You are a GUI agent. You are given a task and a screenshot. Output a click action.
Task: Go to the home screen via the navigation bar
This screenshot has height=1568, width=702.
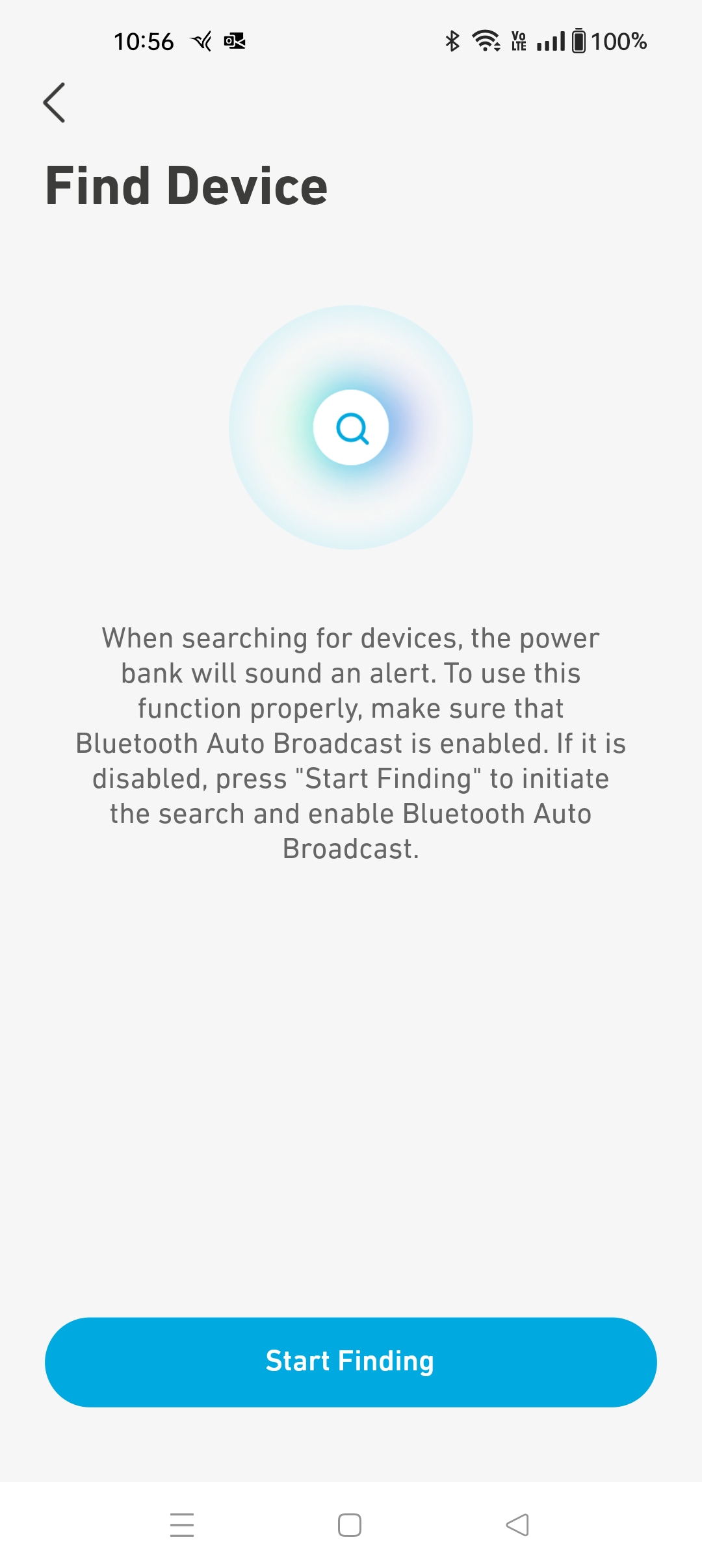(350, 1525)
